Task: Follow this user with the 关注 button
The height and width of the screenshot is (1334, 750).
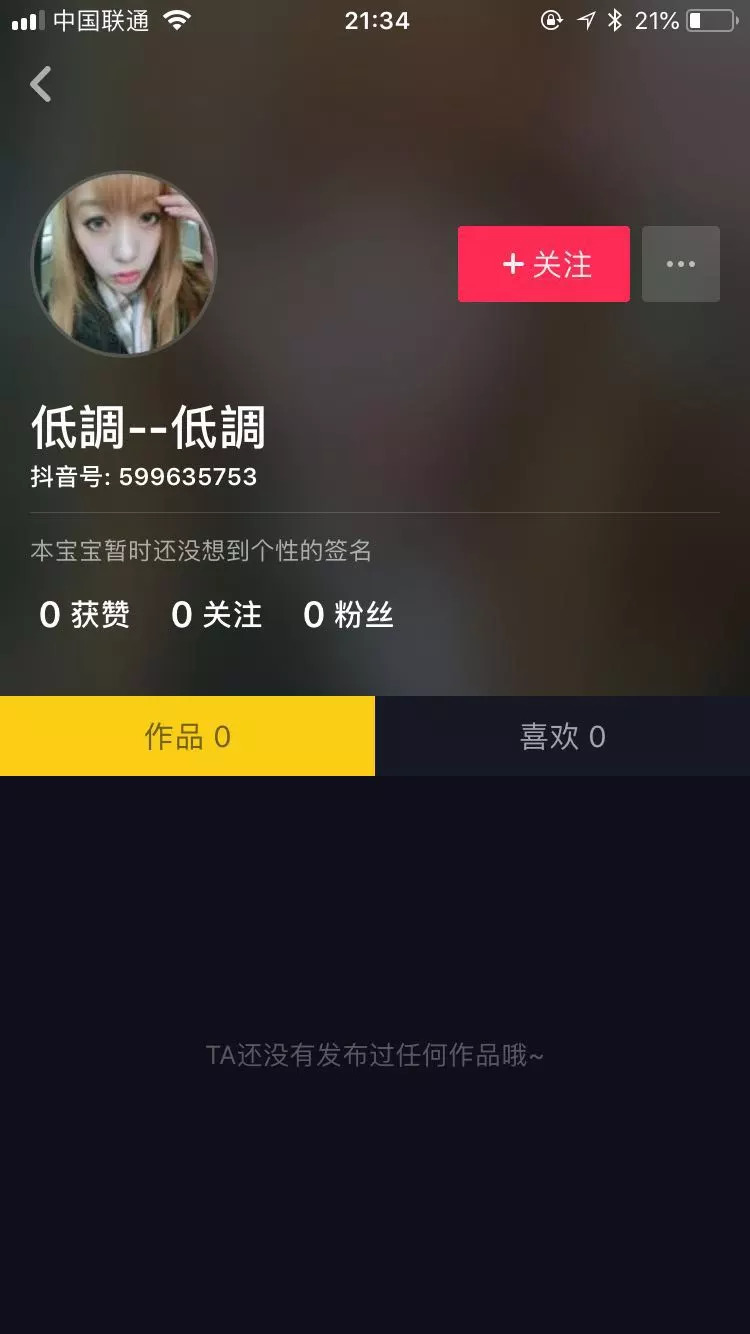Action: point(544,264)
